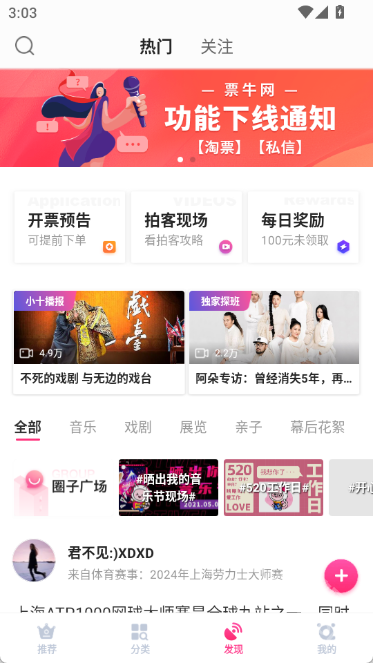Open the 每日奖励 card
This screenshot has width=373, height=663.
[x=303, y=227]
